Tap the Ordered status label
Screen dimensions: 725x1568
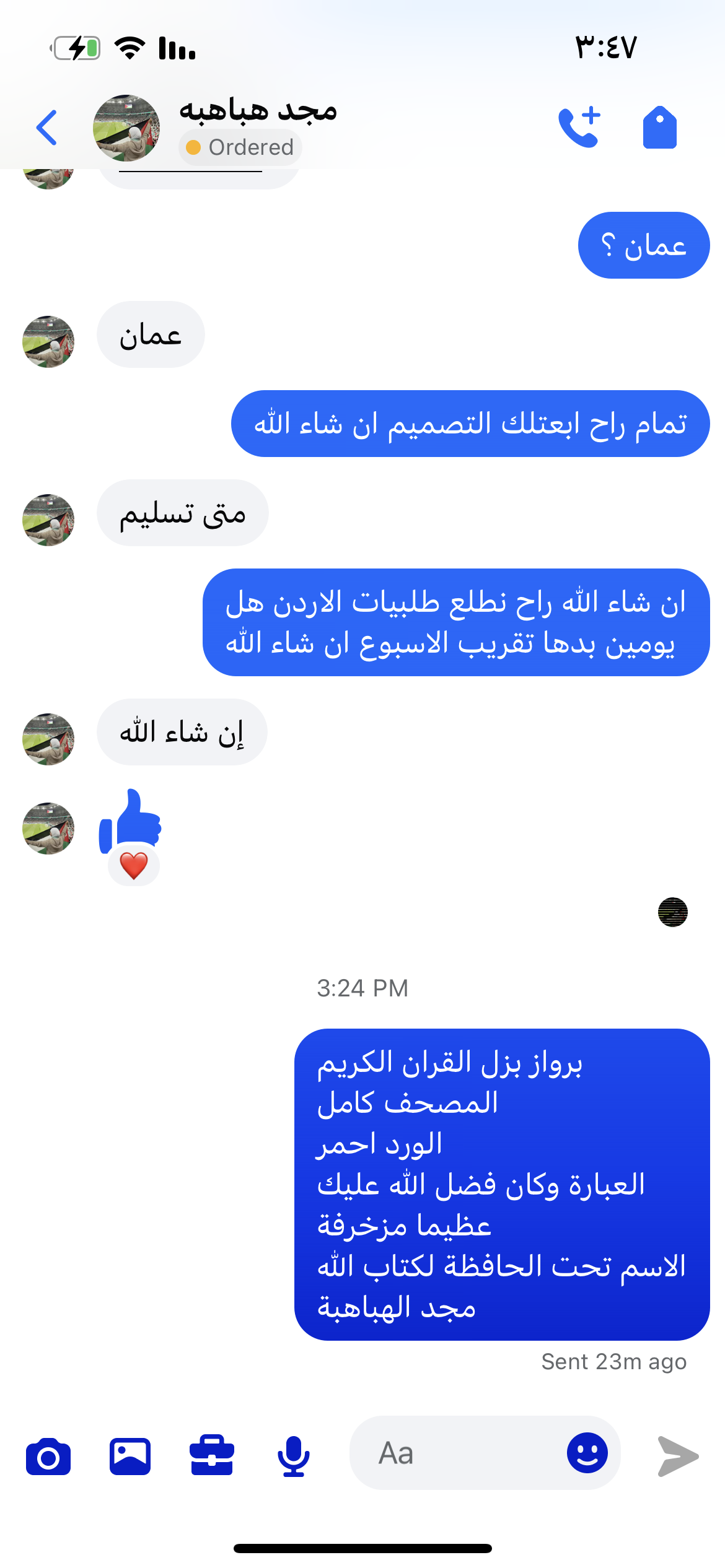click(240, 147)
